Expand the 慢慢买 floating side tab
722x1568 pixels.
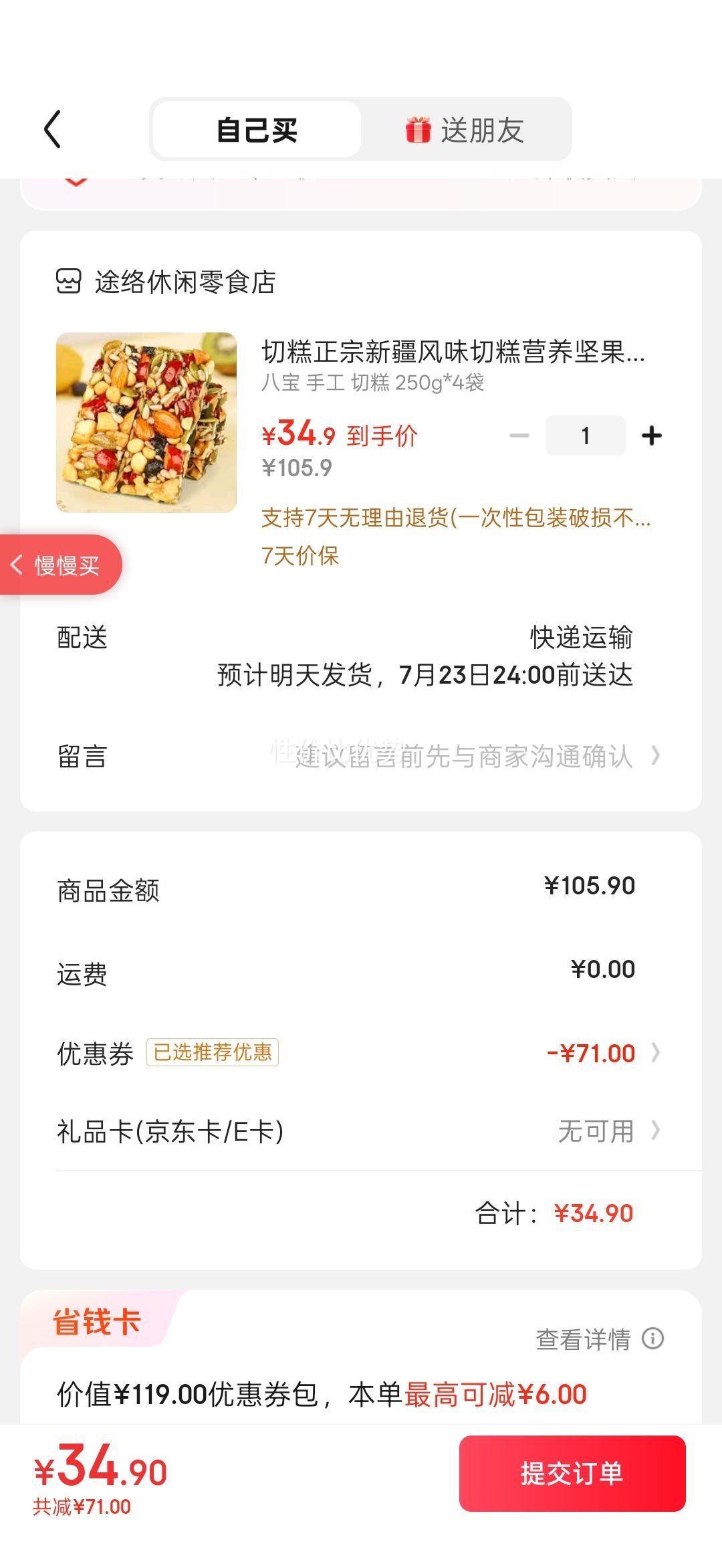[59, 565]
